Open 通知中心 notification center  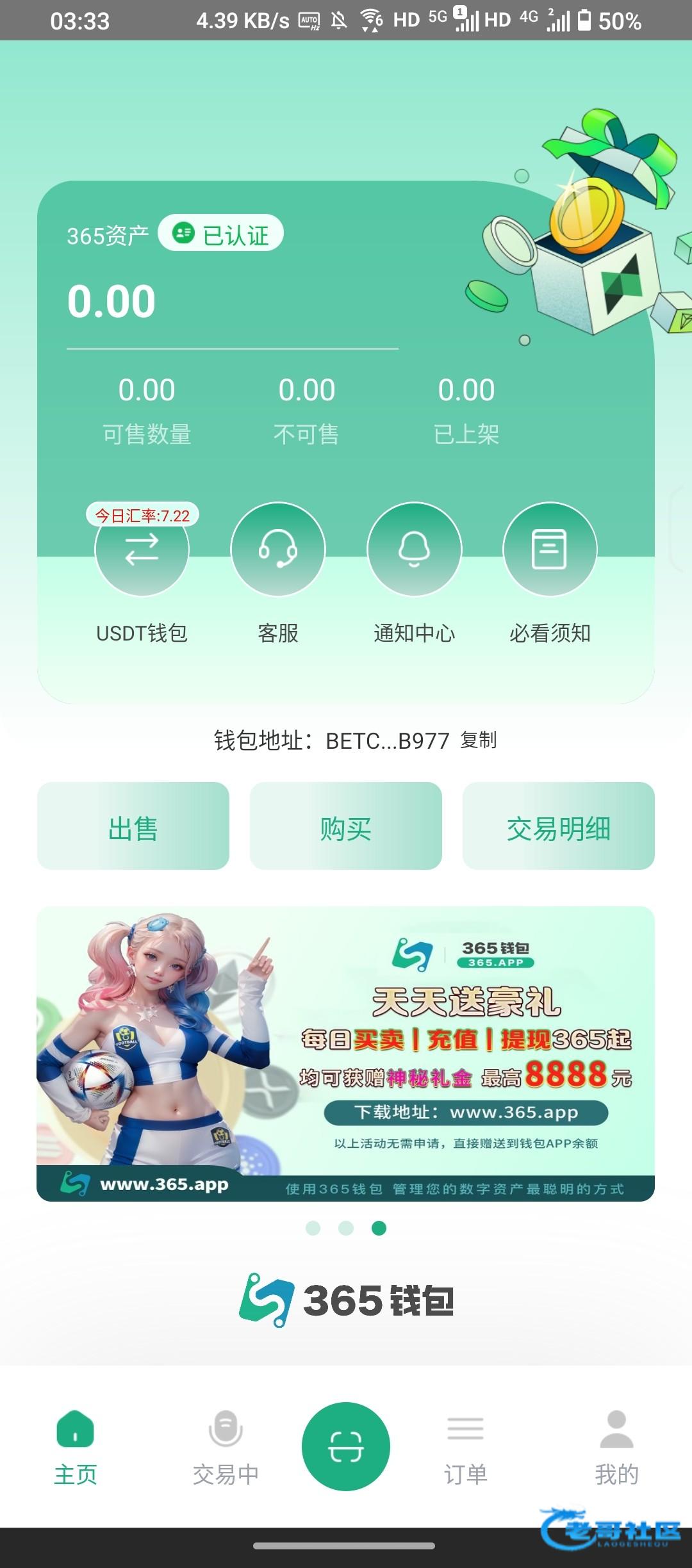point(414,550)
